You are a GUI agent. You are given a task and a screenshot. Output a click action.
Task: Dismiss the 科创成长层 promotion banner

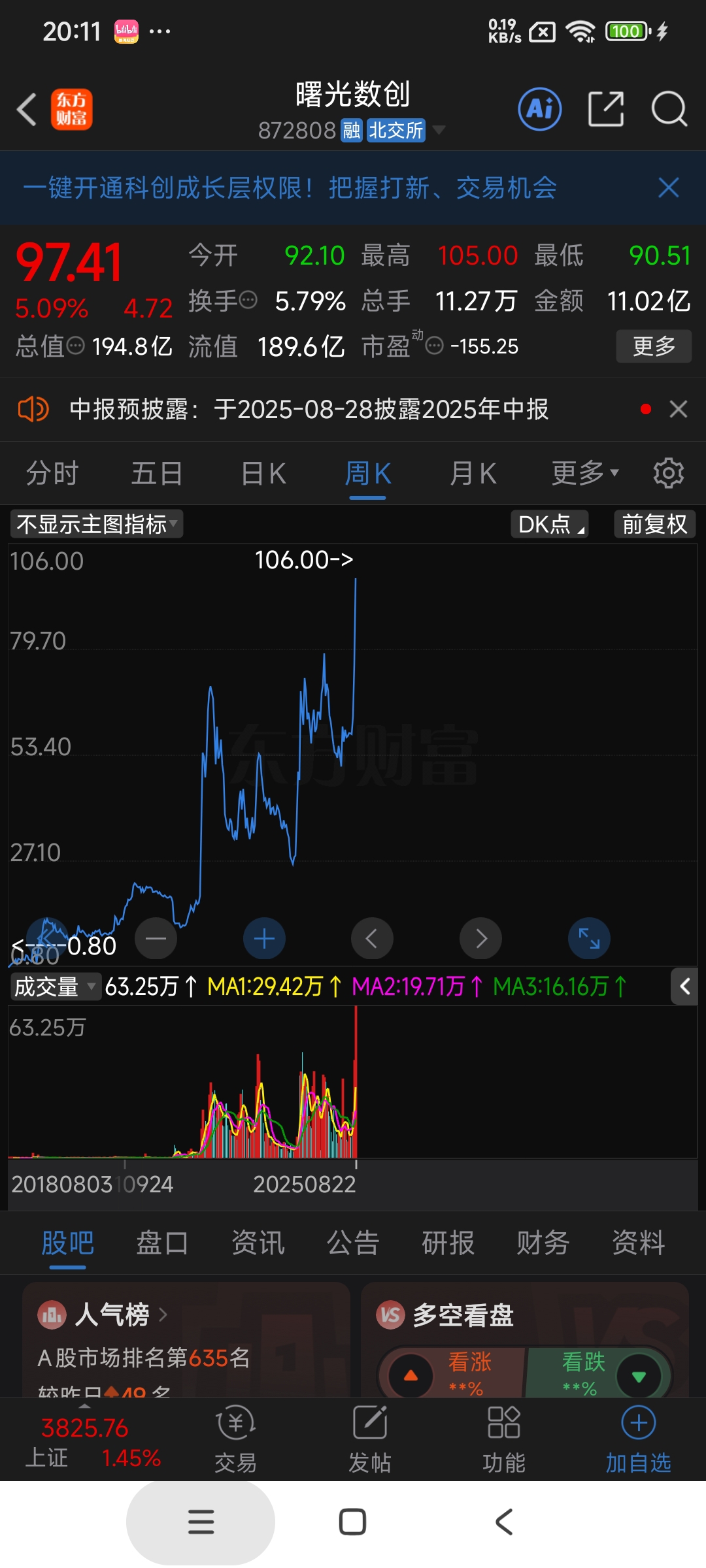click(669, 188)
